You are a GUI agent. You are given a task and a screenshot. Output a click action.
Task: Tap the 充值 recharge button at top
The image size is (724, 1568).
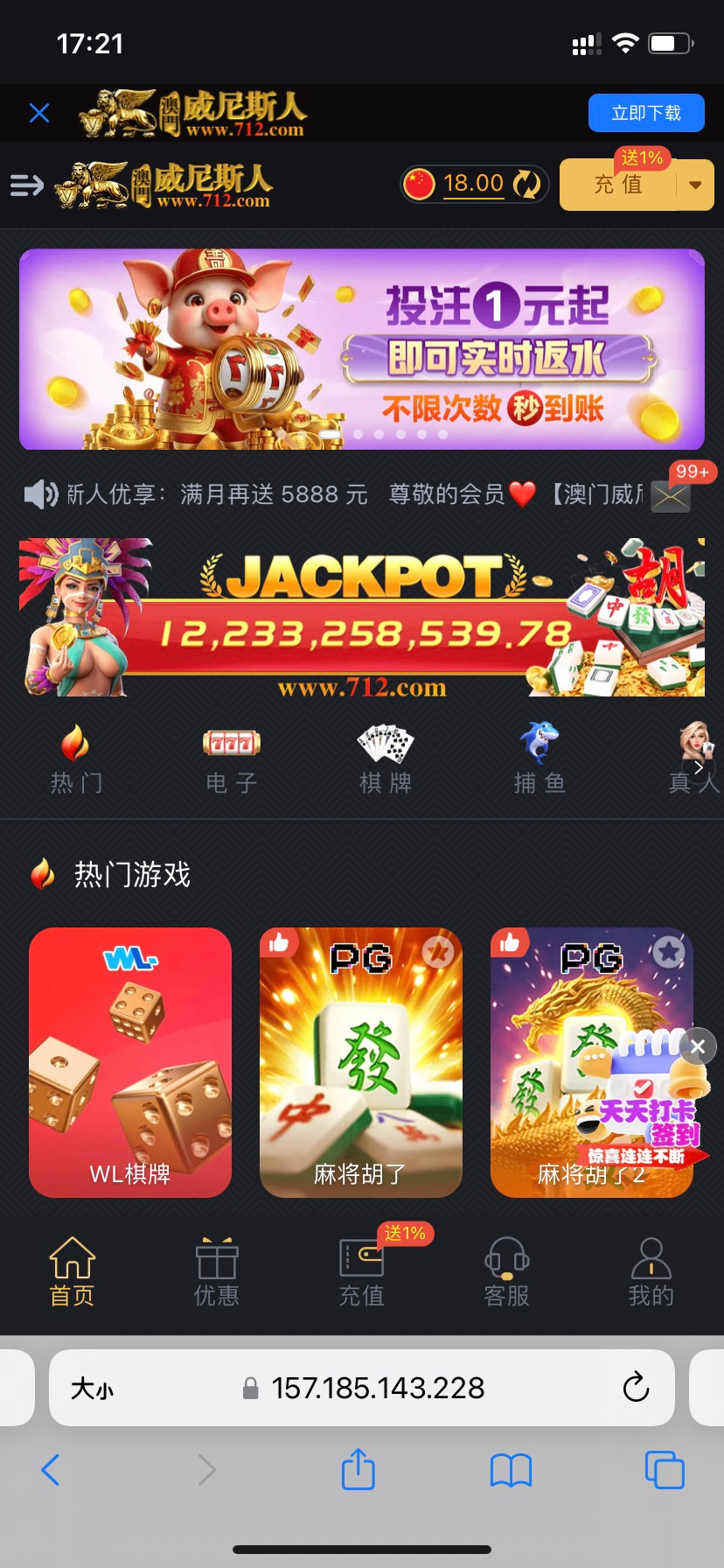[618, 185]
